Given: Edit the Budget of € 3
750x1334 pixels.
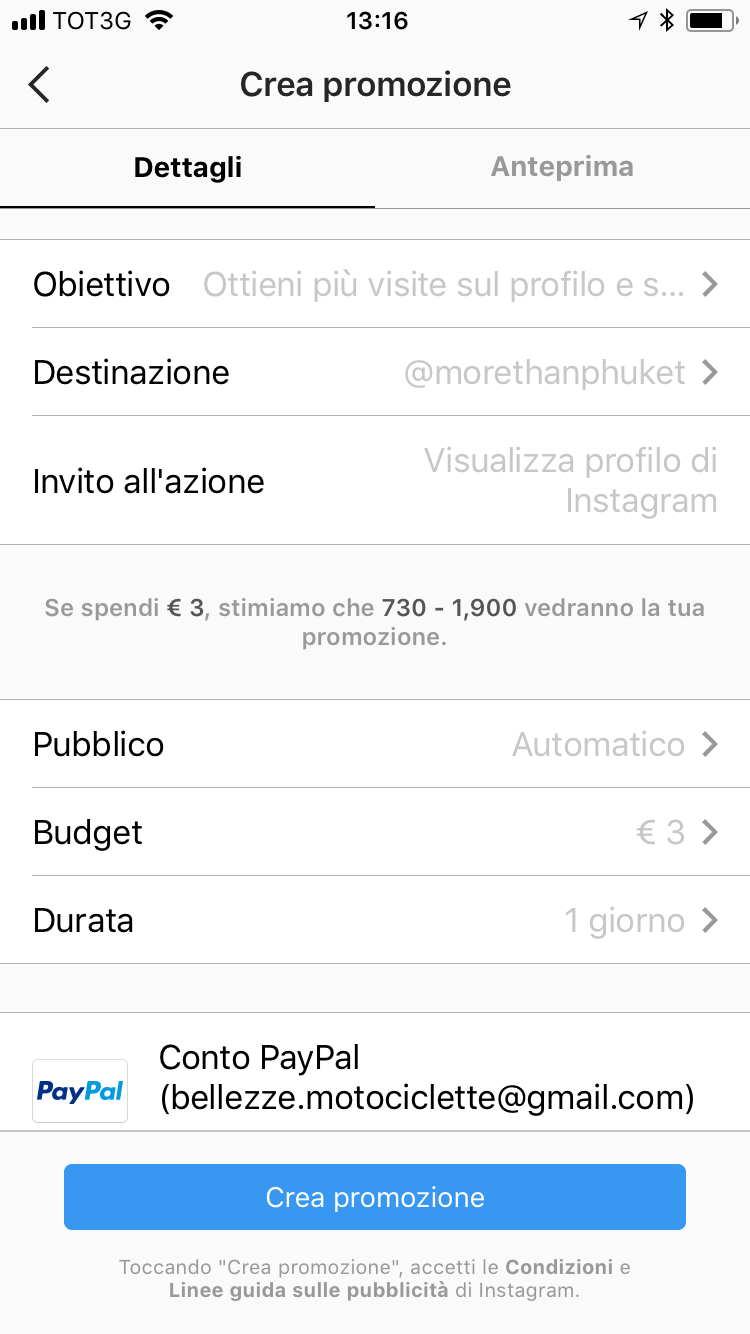Looking at the screenshot, I should pyautogui.click(x=375, y=833).
